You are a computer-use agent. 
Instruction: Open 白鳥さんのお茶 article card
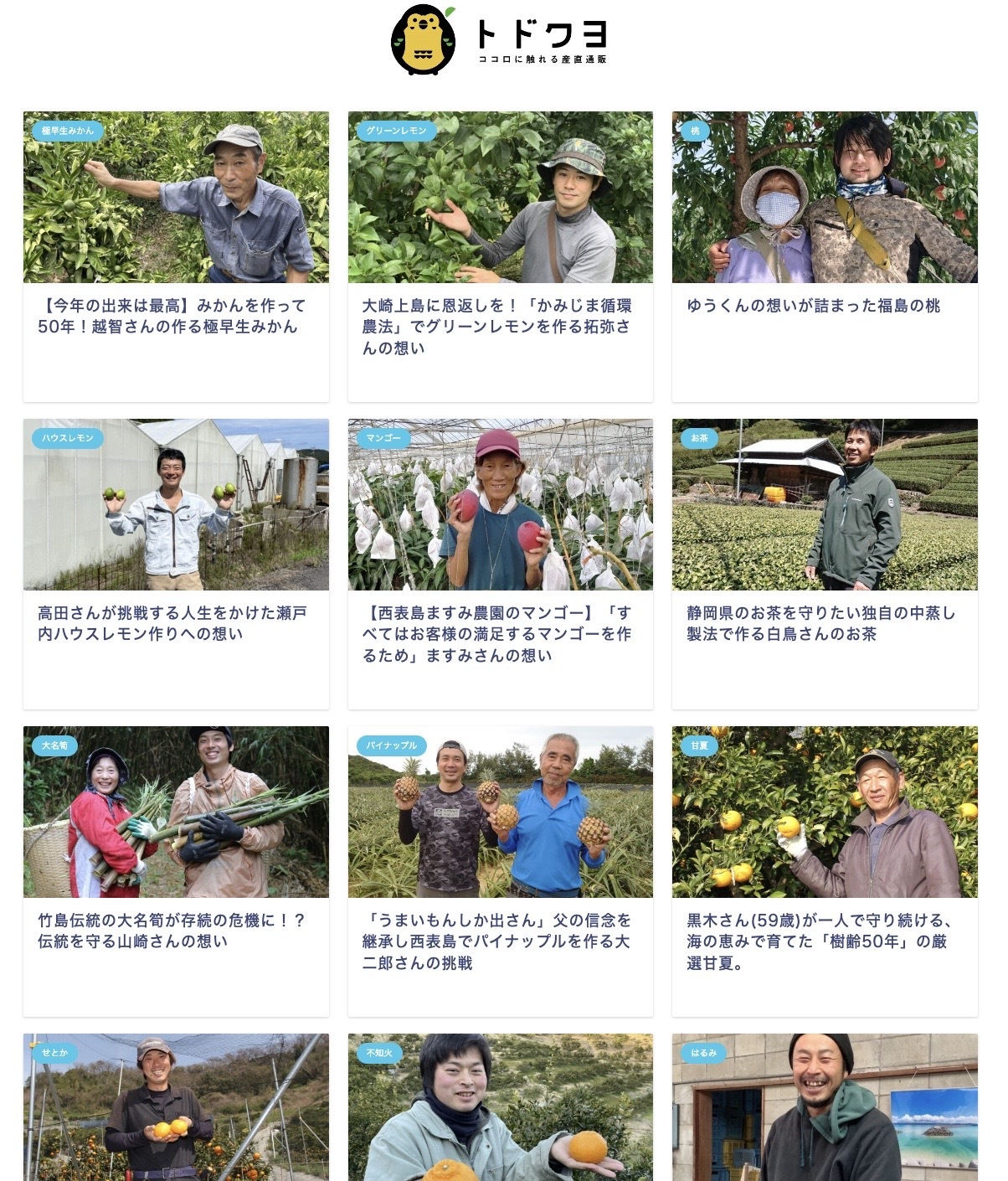825,564
